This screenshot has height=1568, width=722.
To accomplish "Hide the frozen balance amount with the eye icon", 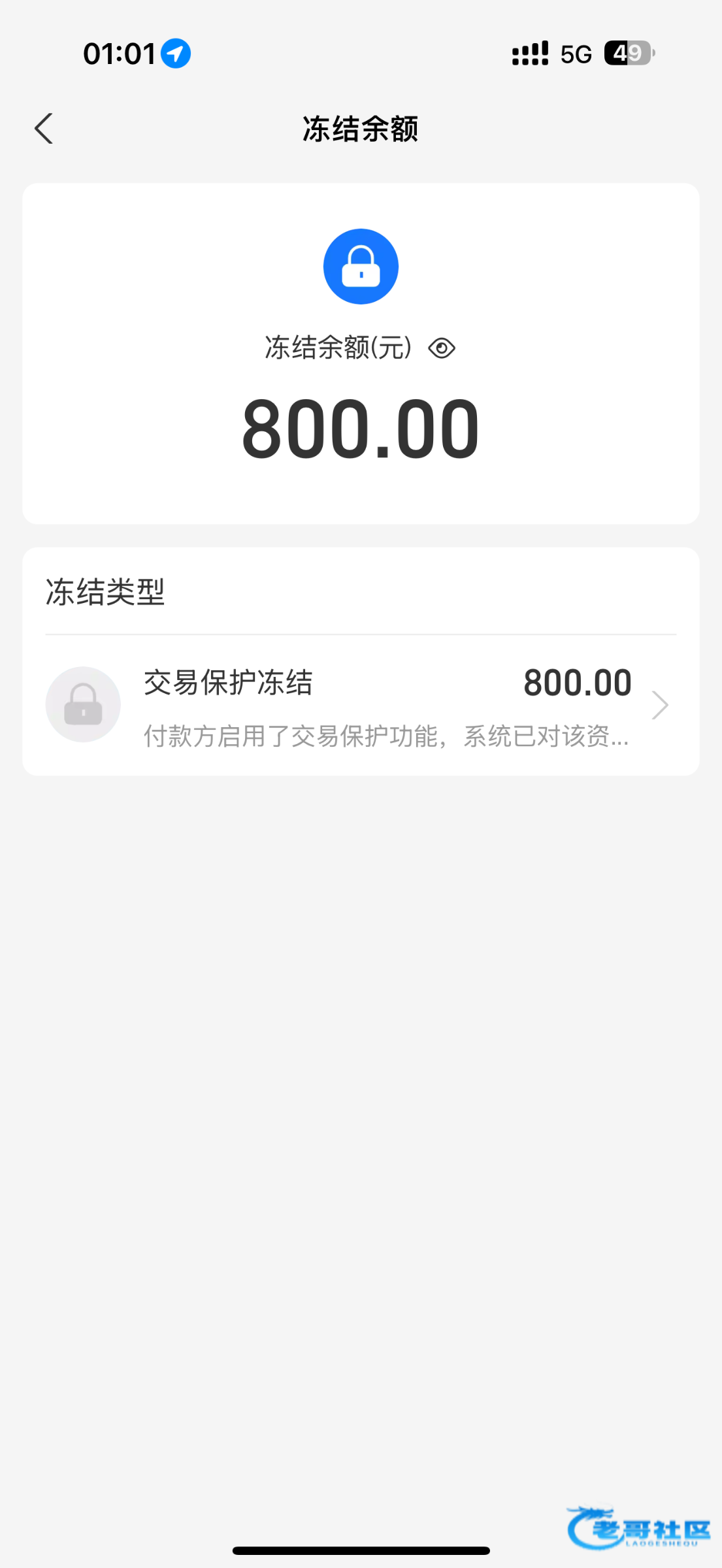I will point(442,348).
